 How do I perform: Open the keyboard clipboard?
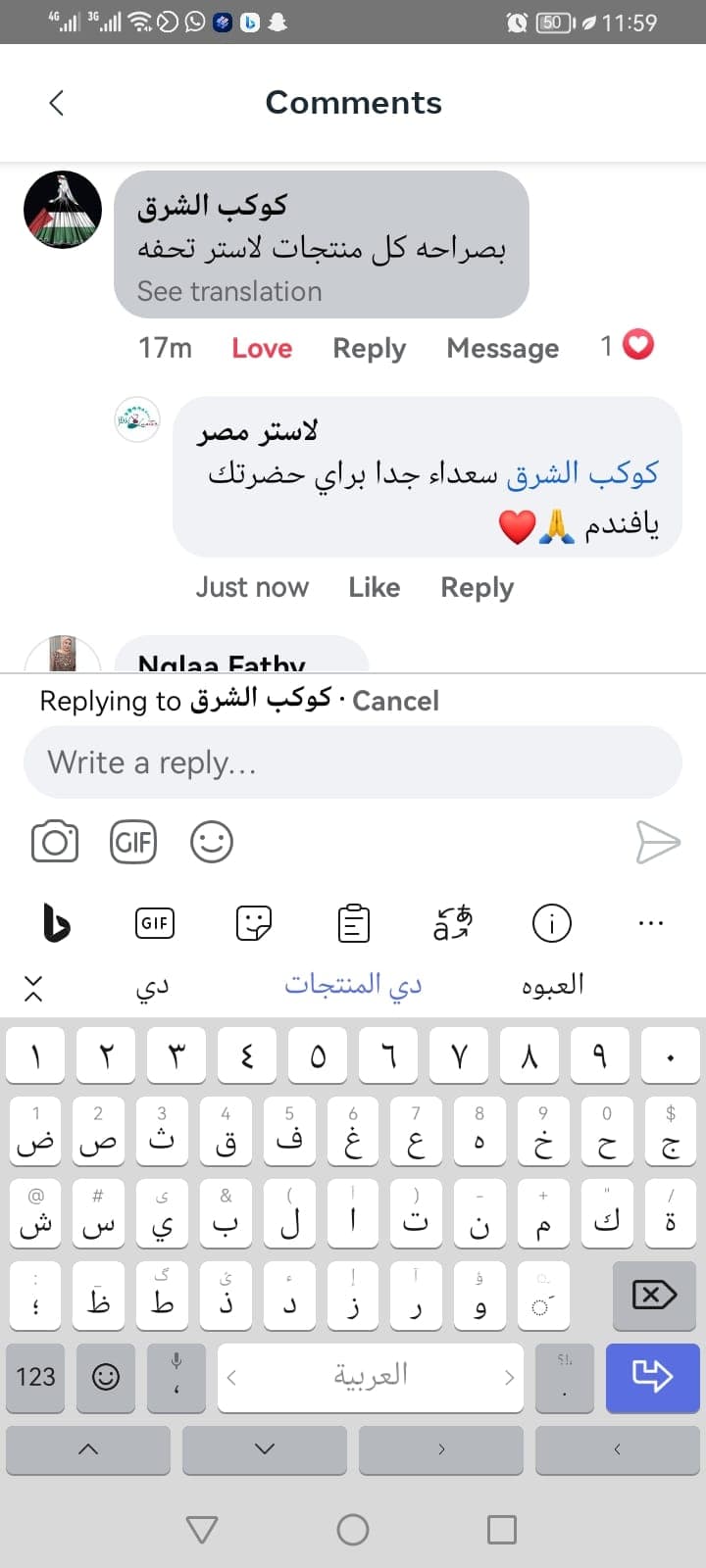352,922
